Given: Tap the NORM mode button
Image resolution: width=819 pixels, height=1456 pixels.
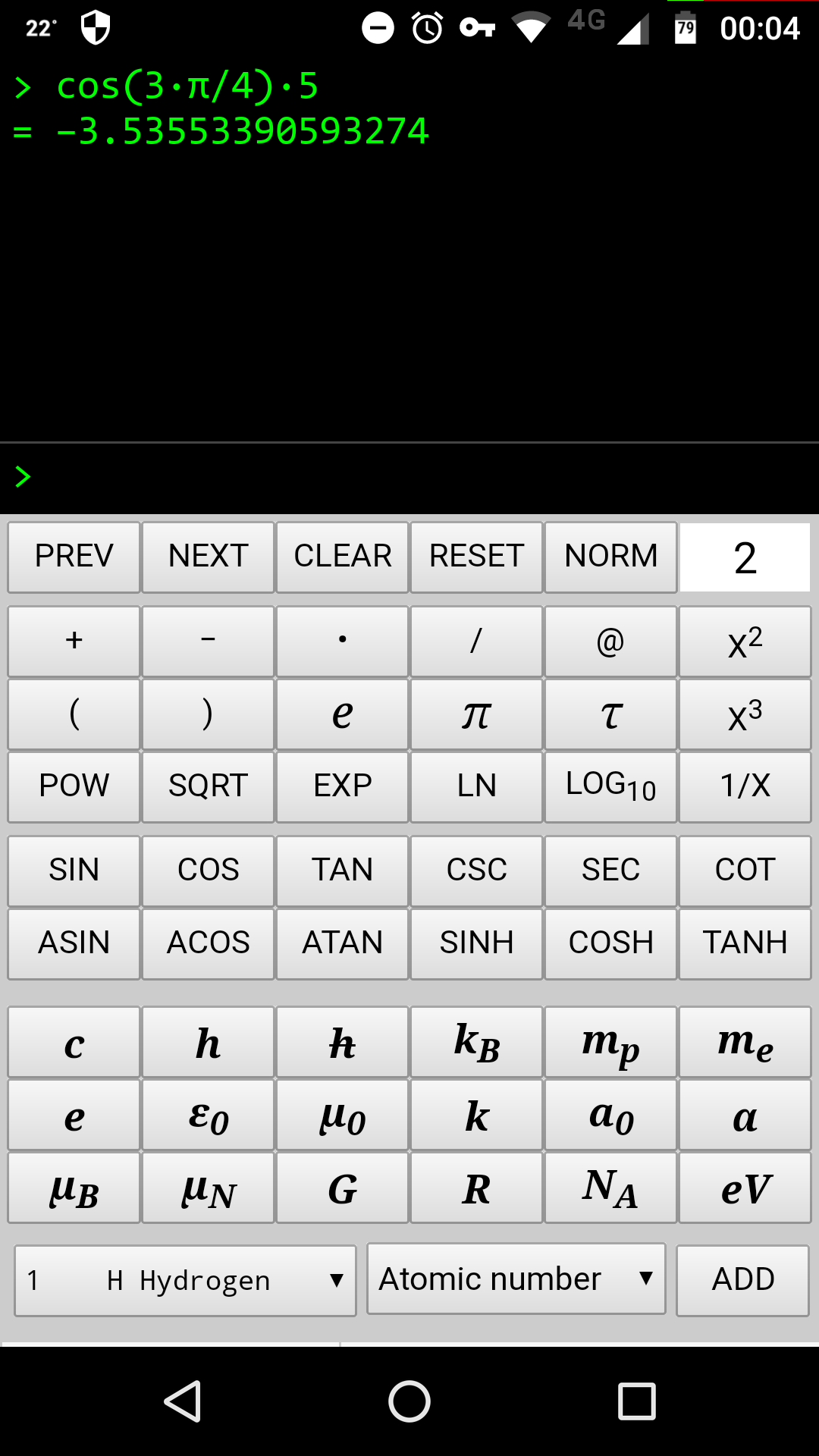Looking at the screenshot, I should (x=610, y=557).
